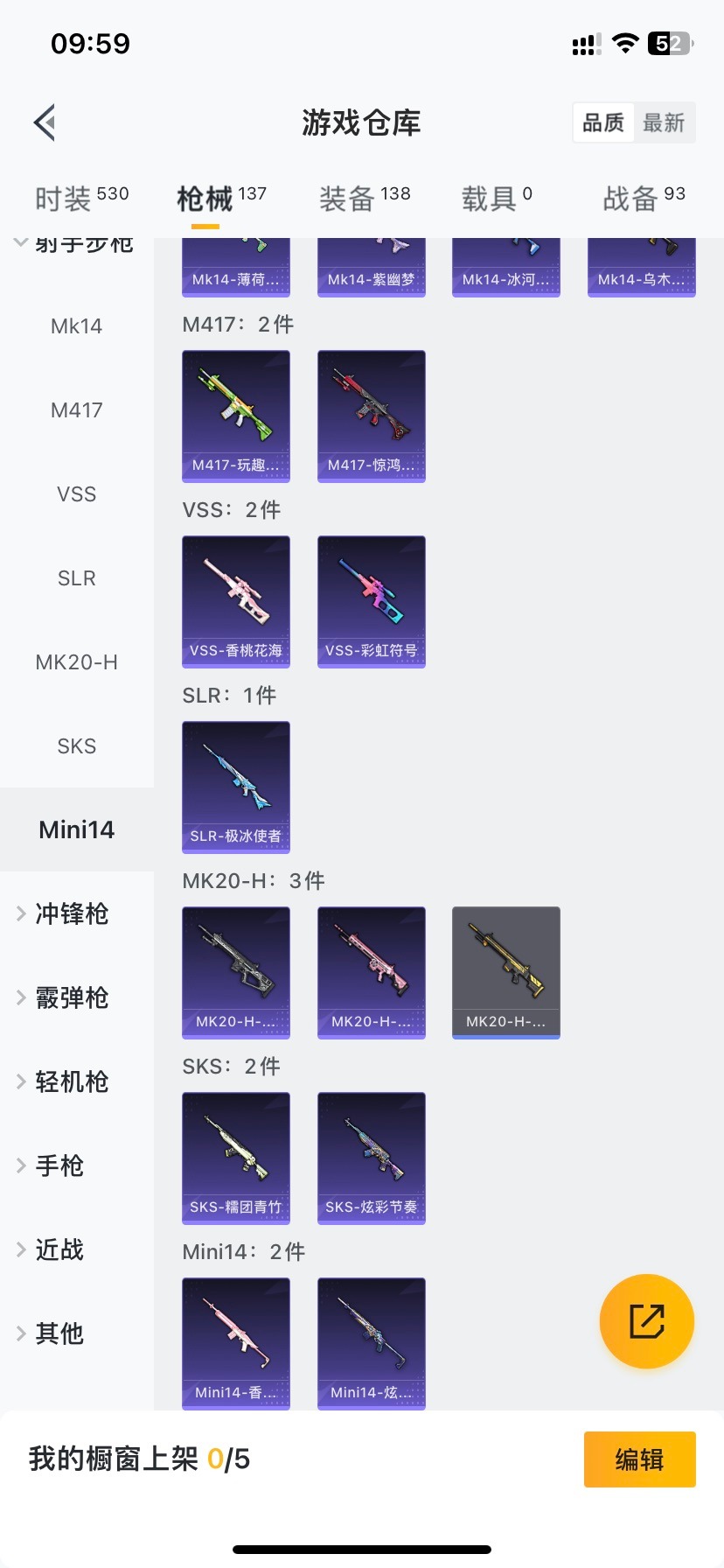Expand the 冲锋枪 category

[x=72, y=913]
